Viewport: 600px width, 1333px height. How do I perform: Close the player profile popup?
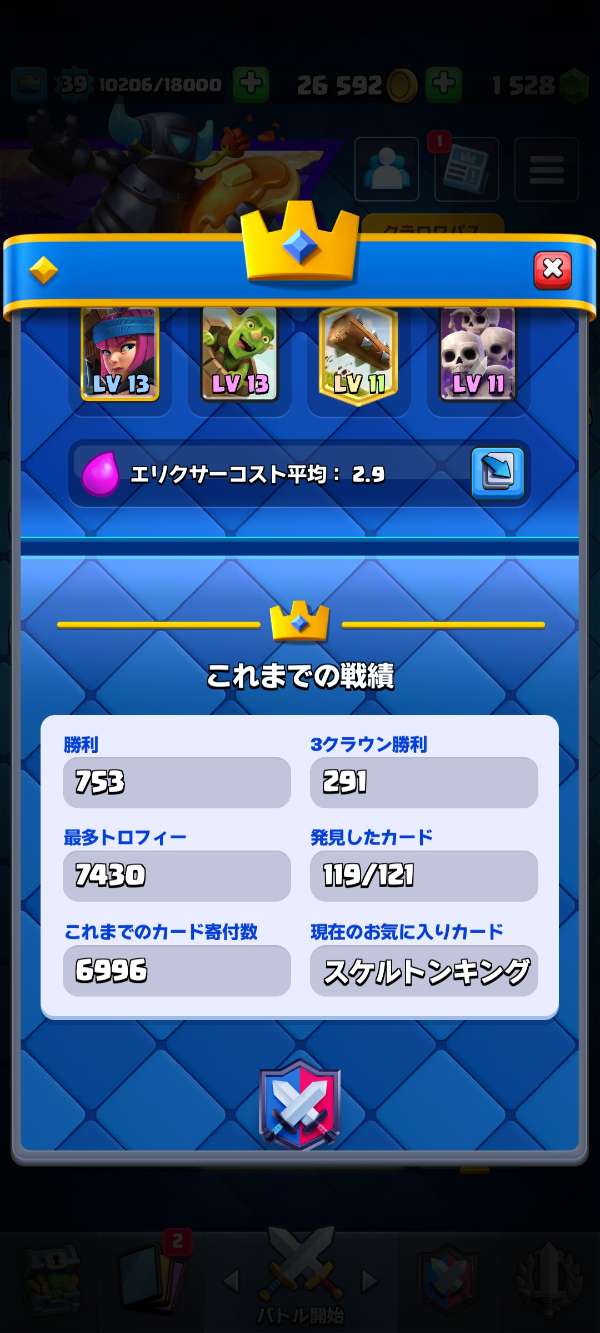(x=552, y=269)
